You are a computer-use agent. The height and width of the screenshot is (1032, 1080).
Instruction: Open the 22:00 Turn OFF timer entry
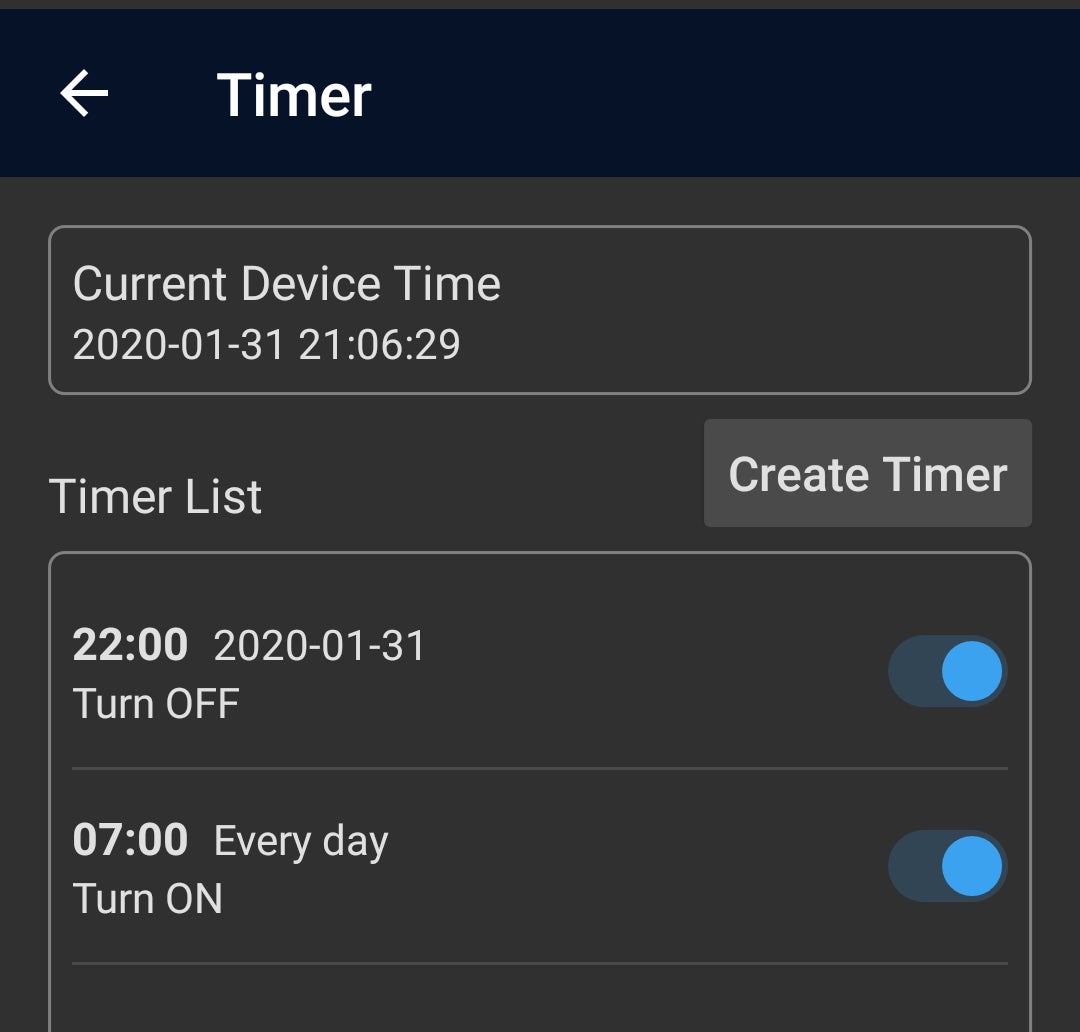(400, 673)
